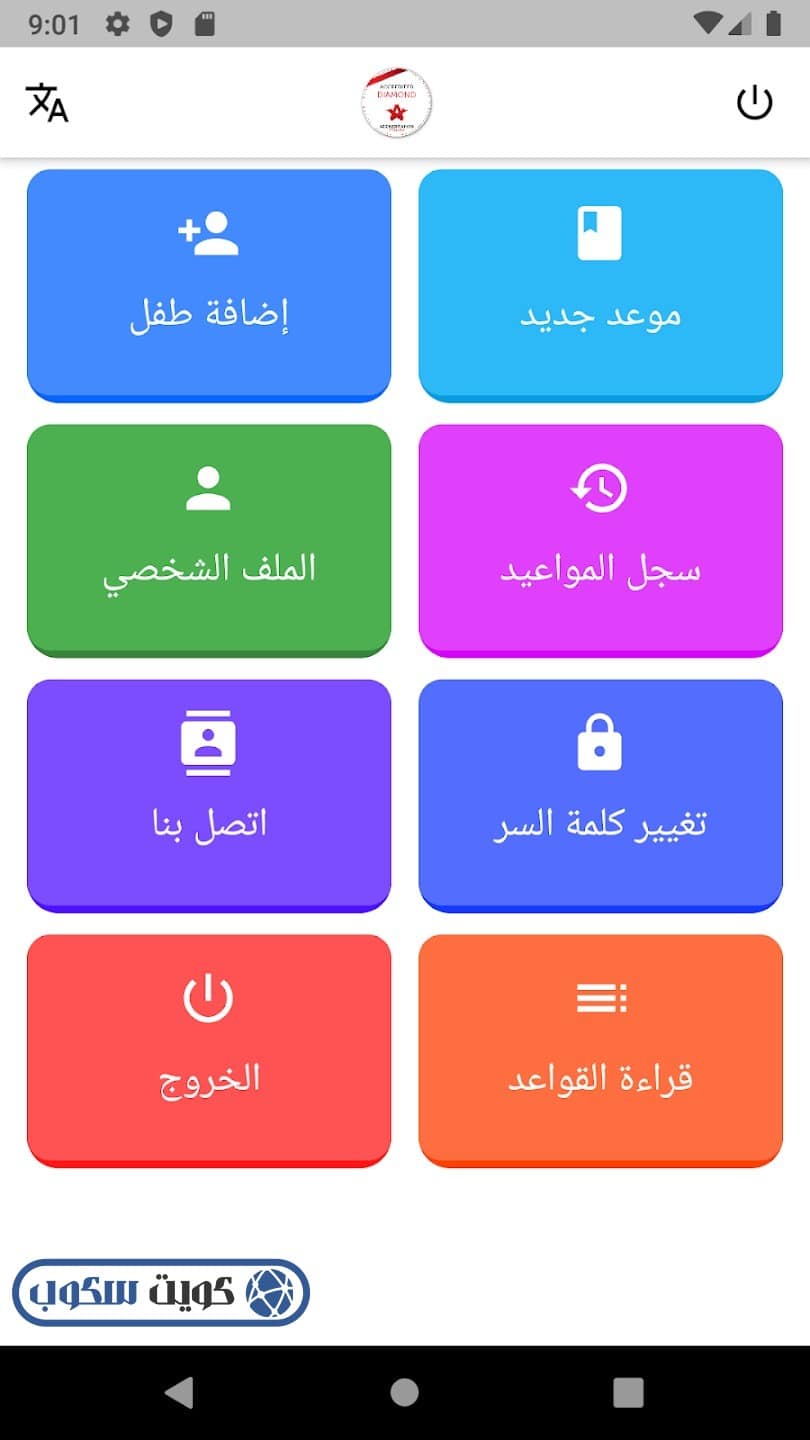
Task: Tap the add-child person icon
Action: click(208, 230)
